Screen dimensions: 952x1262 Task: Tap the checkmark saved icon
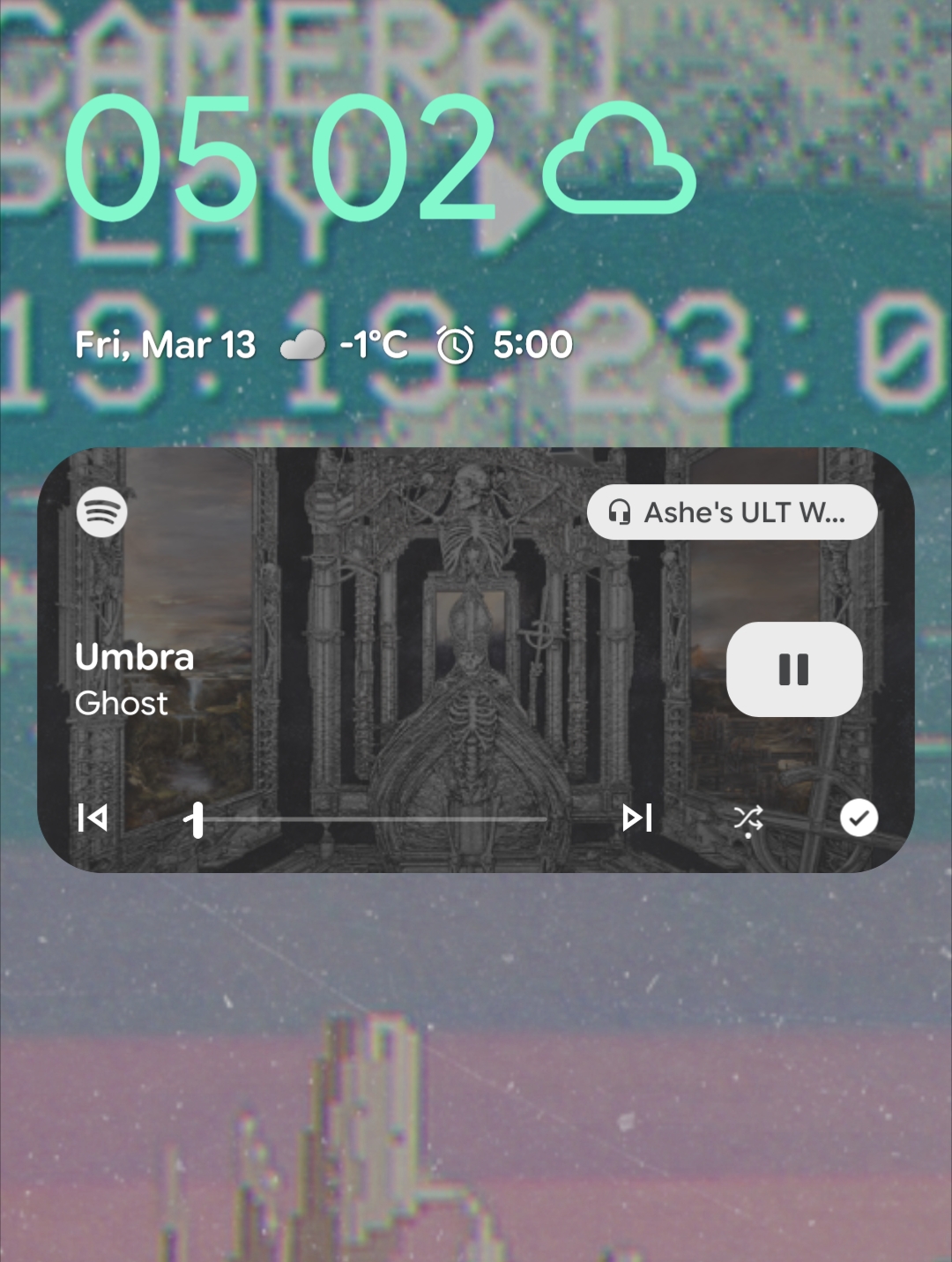859,818
